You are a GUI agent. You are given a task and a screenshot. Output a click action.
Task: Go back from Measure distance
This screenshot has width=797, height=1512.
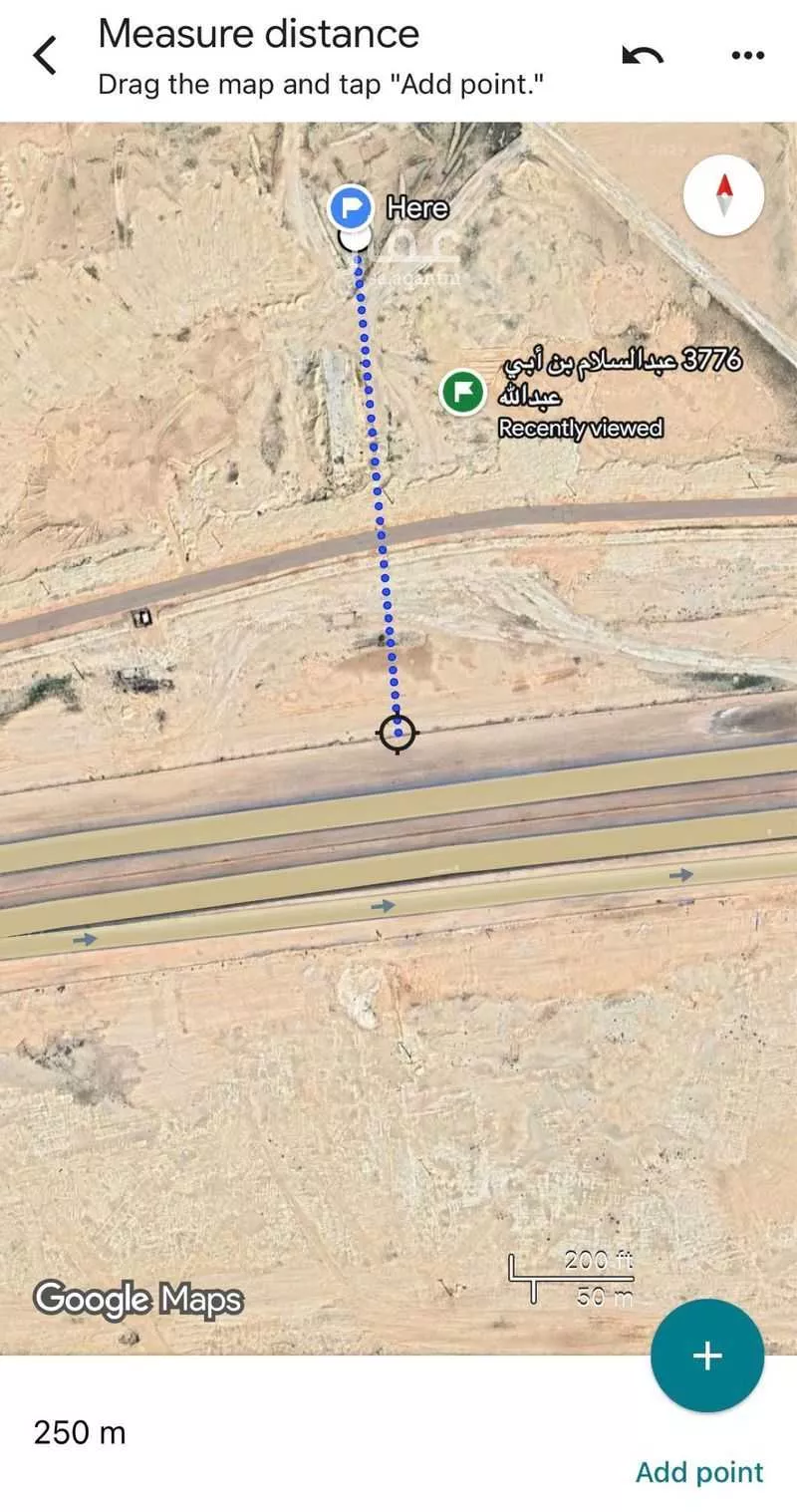(x=46, y=56)
